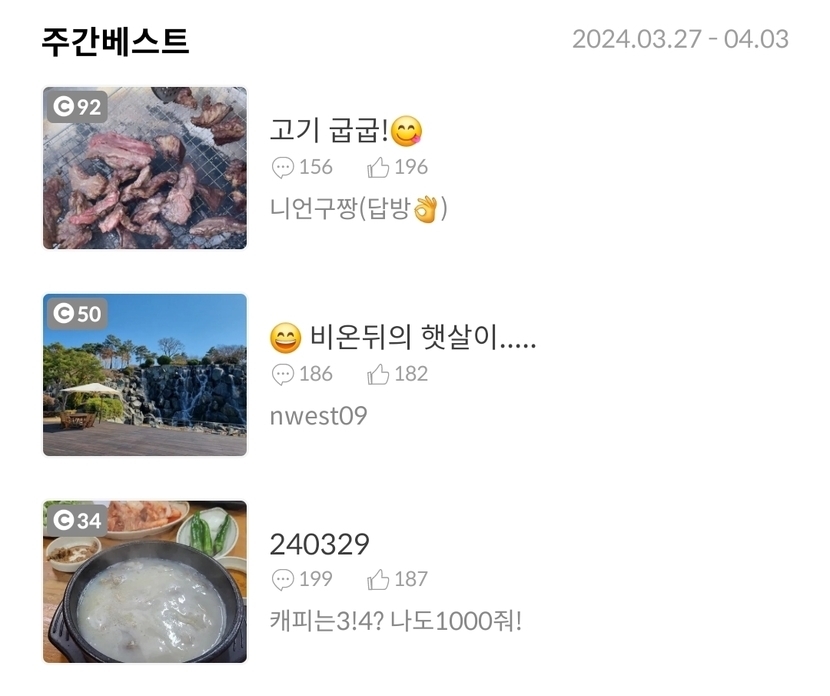Open the post titled 240329
Screen dimensions: 830x696
(320, 545)
